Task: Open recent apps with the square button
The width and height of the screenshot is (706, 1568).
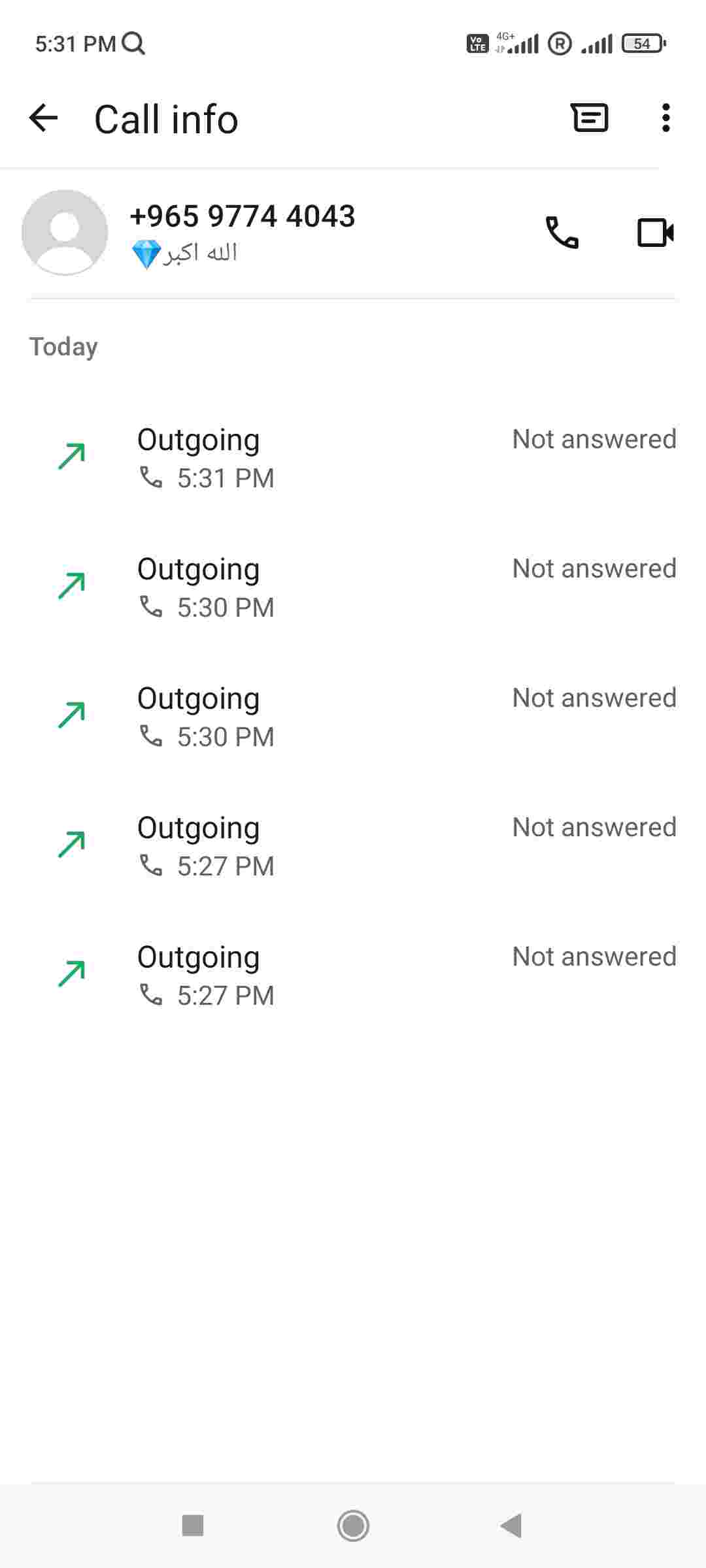Action: point(193,1526)
